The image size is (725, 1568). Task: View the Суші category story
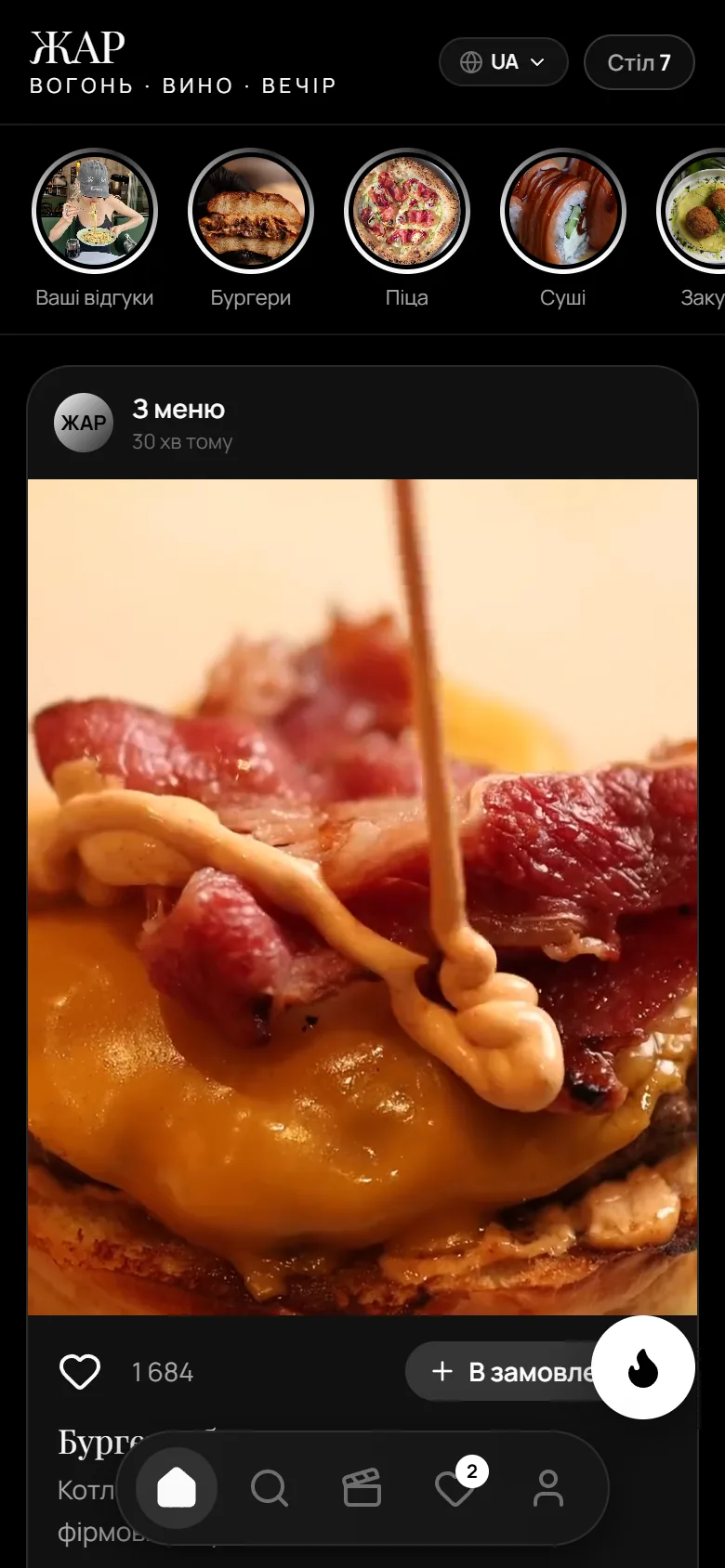pos(563,229)
